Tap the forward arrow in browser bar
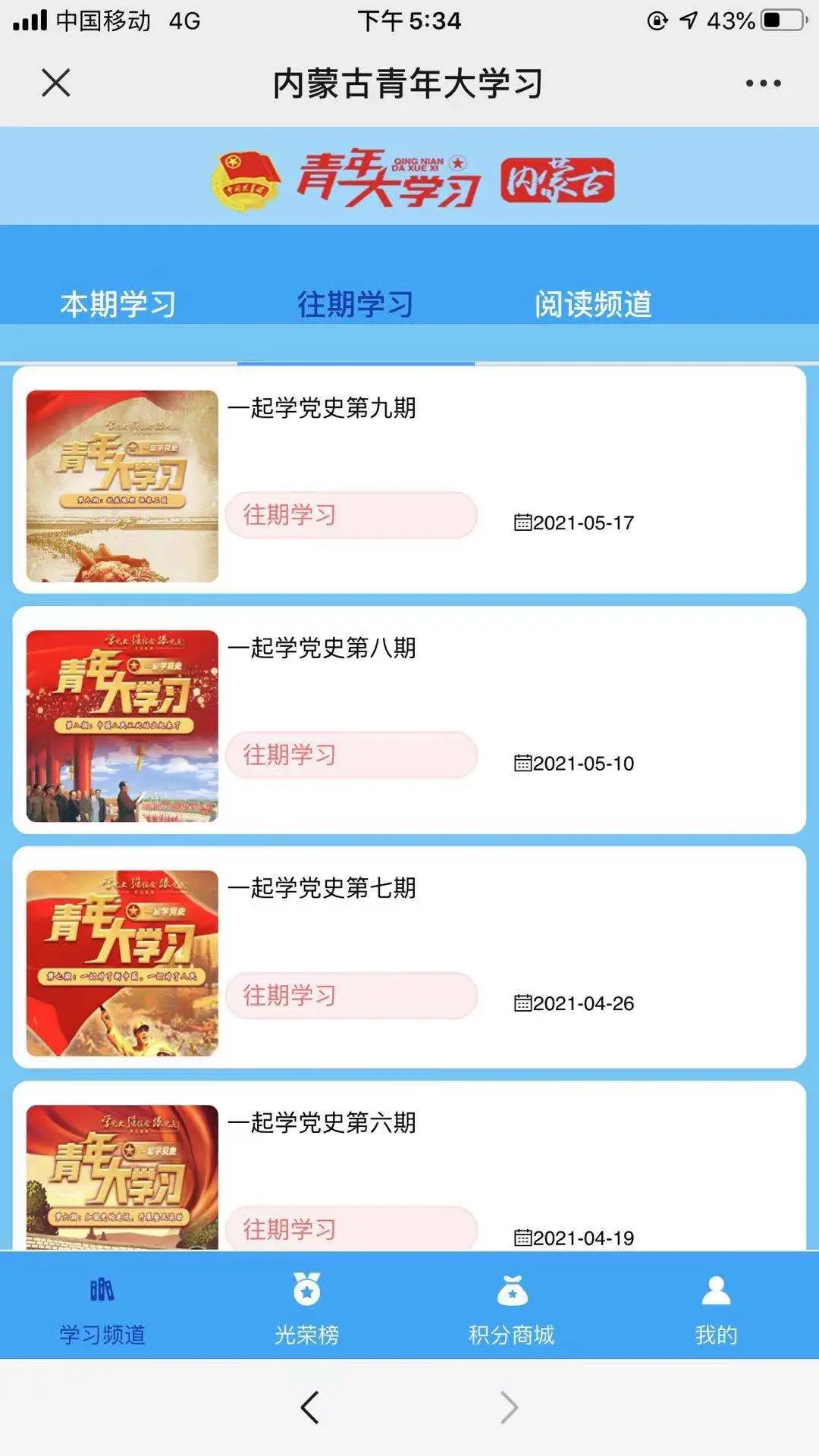This screenshot has height=1456, width=819. [509, 1407]
